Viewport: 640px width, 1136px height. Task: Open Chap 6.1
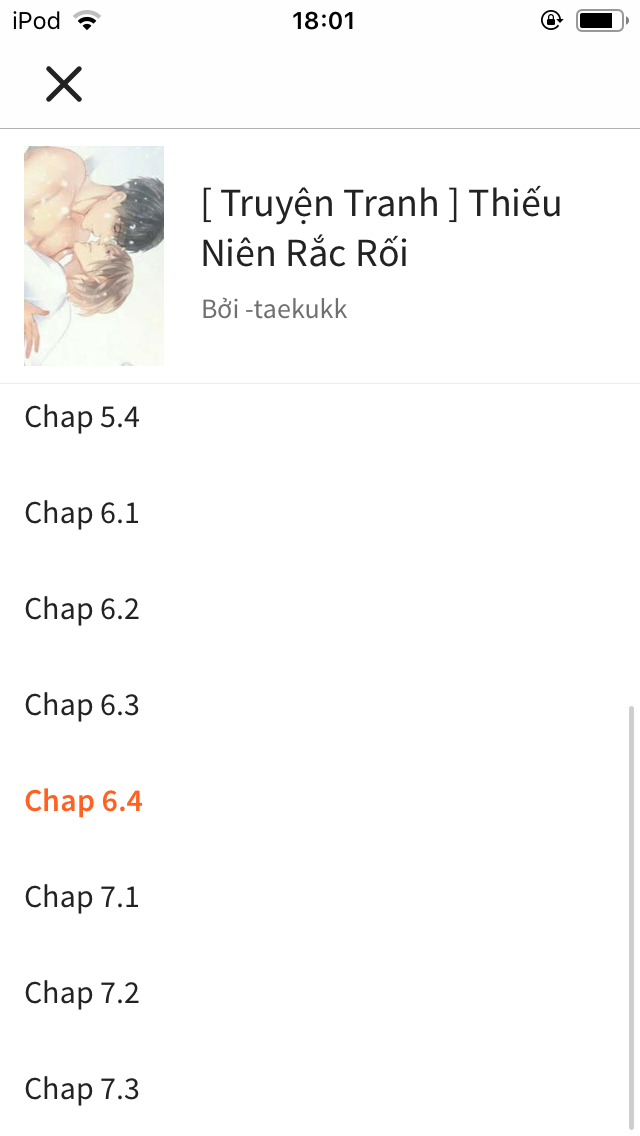tap(320, 513)
